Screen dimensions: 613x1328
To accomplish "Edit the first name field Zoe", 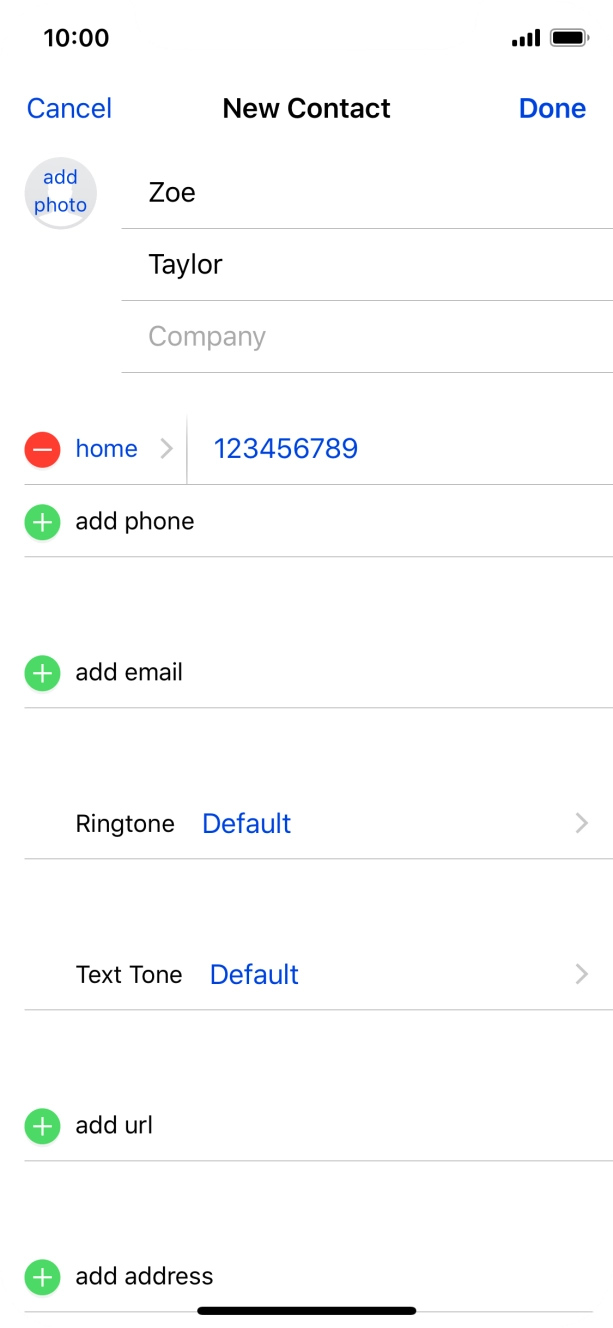I will (367, 192).
